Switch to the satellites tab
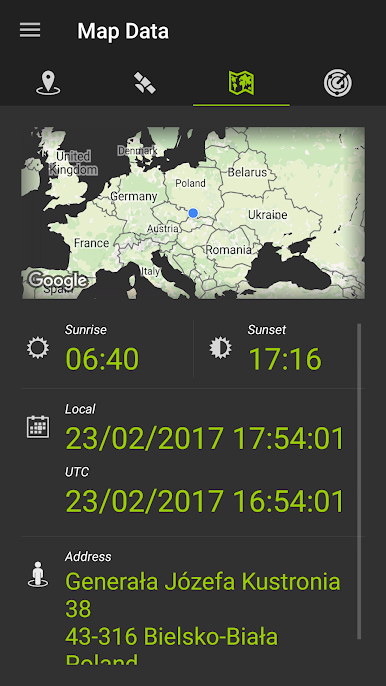386x686 pixels. tap(145, 83)
